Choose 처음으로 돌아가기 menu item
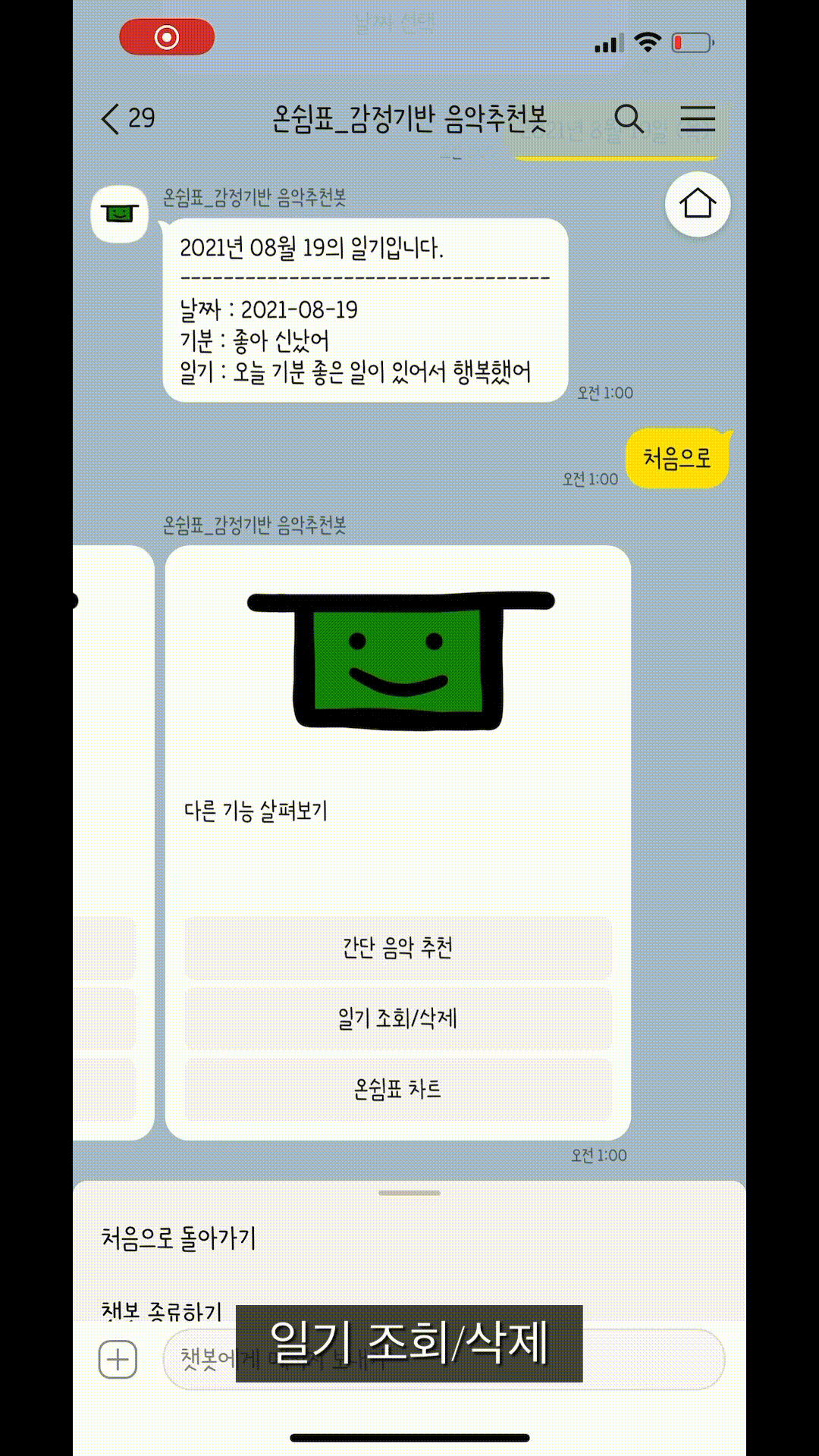Viewport: 819px width, 1456px height. pos(179,1238)
